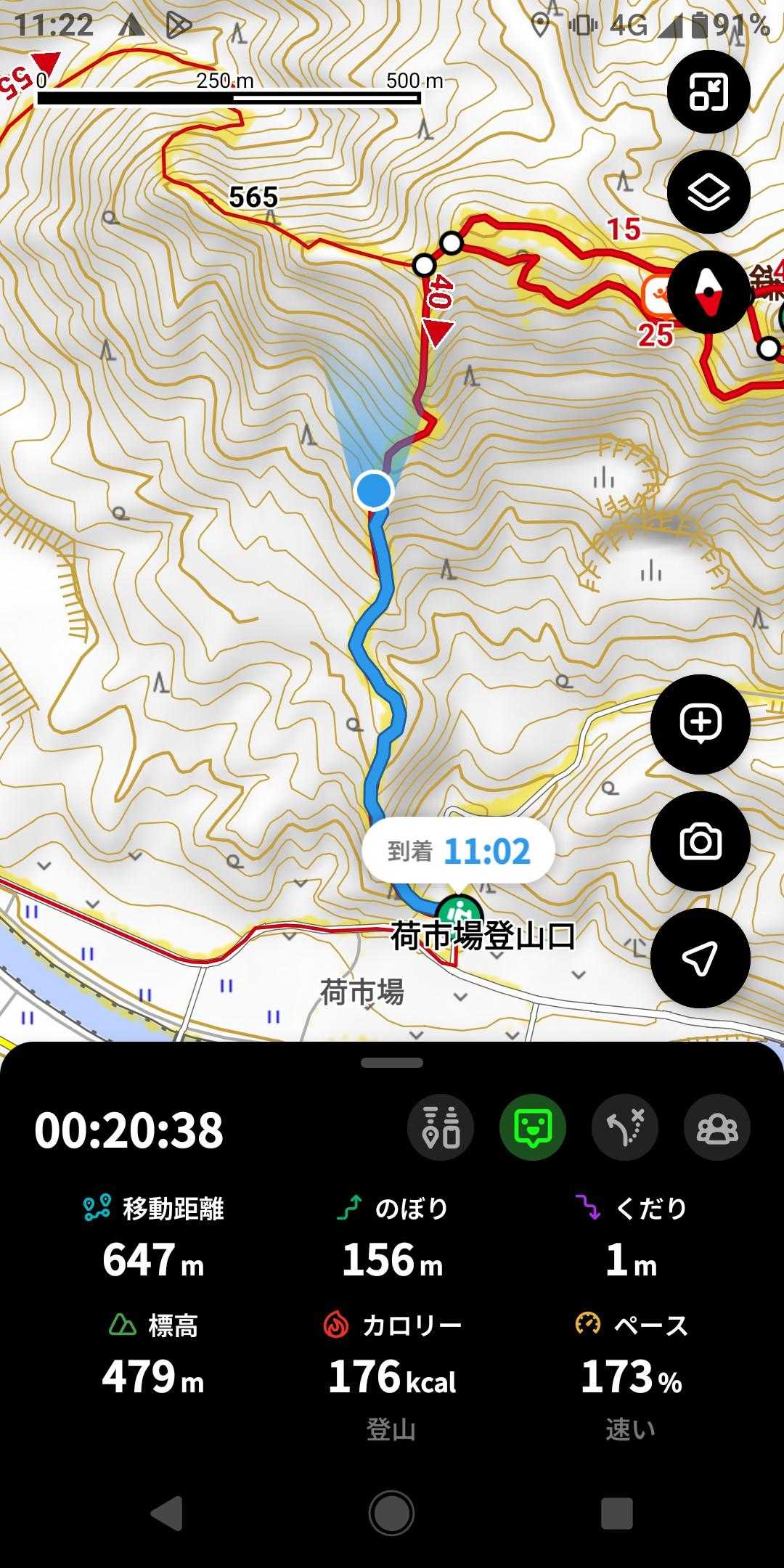This screenshot has width=784, height=1568.
Task: Tap the green smiley chat bubble icon
Action: [x=532, y=1127]
